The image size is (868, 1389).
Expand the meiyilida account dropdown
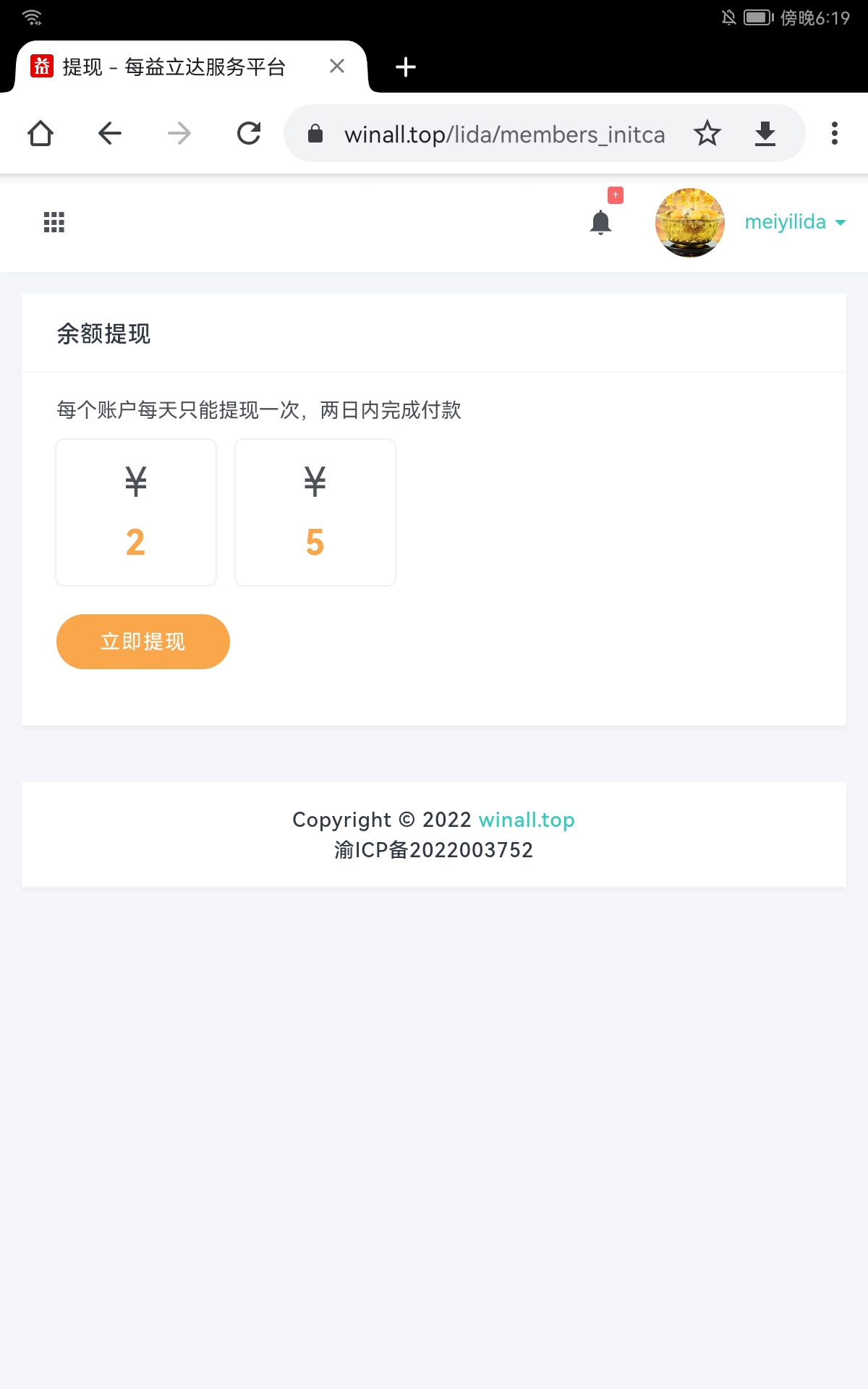(x=796, y=222)
